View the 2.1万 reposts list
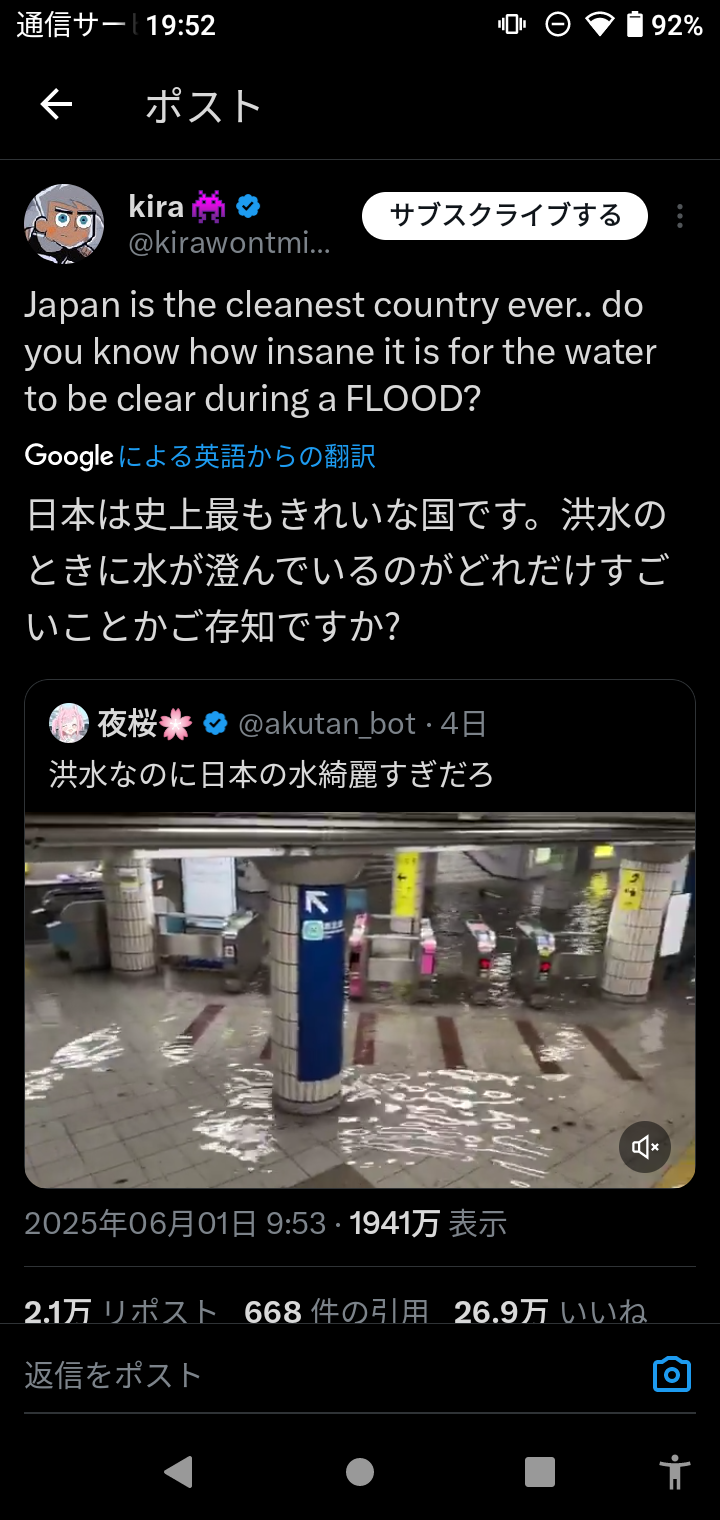The height and width of the screenshot is (1520, 720). [120, 1312]
